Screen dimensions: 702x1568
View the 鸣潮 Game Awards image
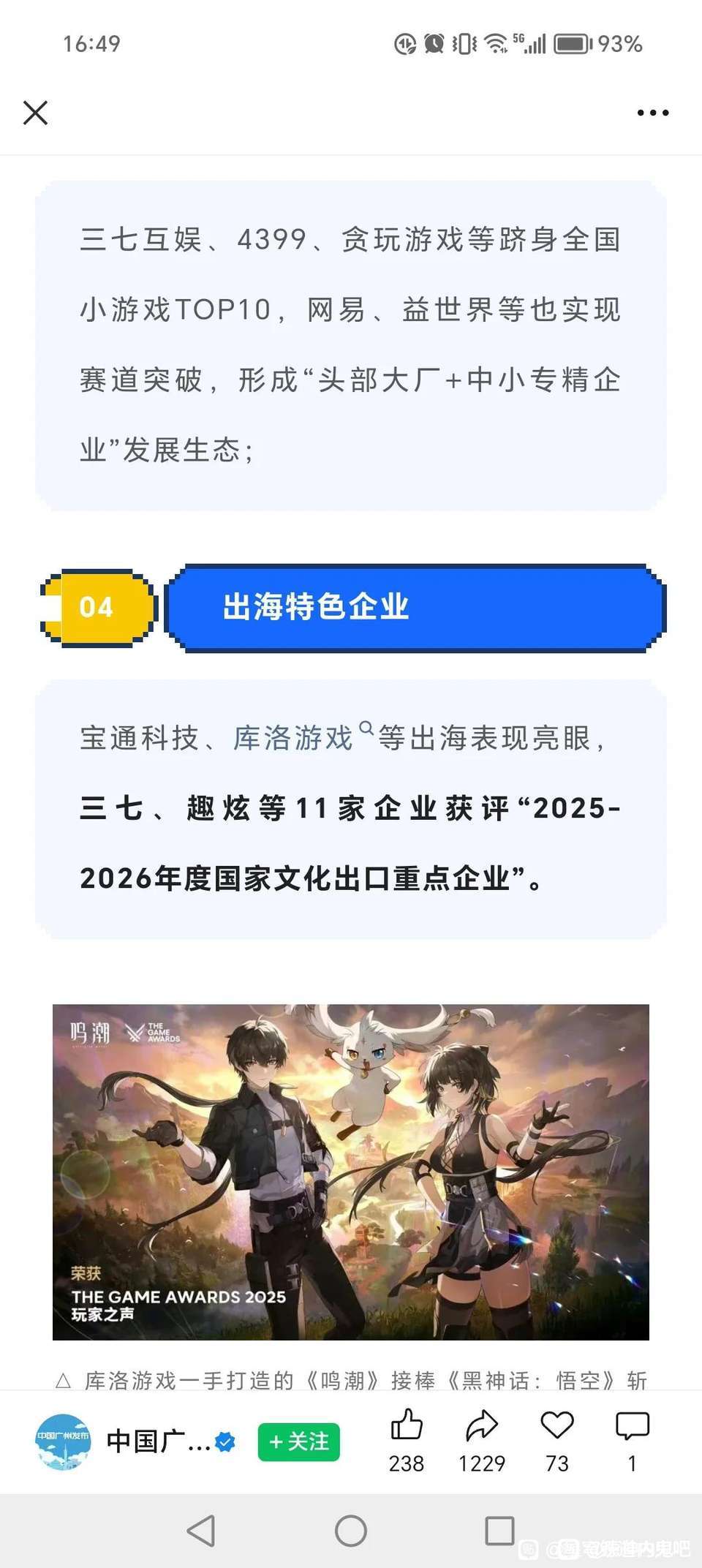click(351, 1172)
